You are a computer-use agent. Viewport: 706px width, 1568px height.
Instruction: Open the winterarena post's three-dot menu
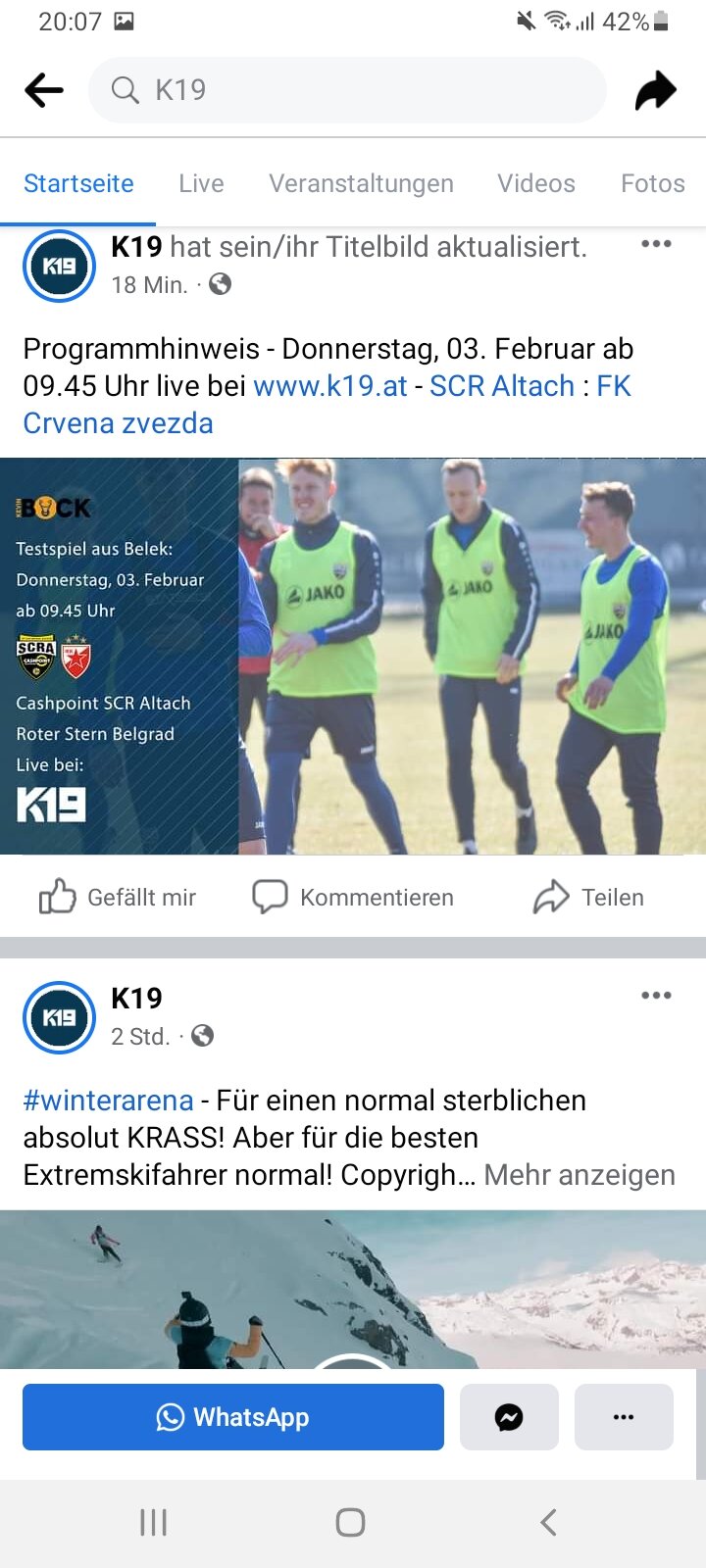point(656,996)
